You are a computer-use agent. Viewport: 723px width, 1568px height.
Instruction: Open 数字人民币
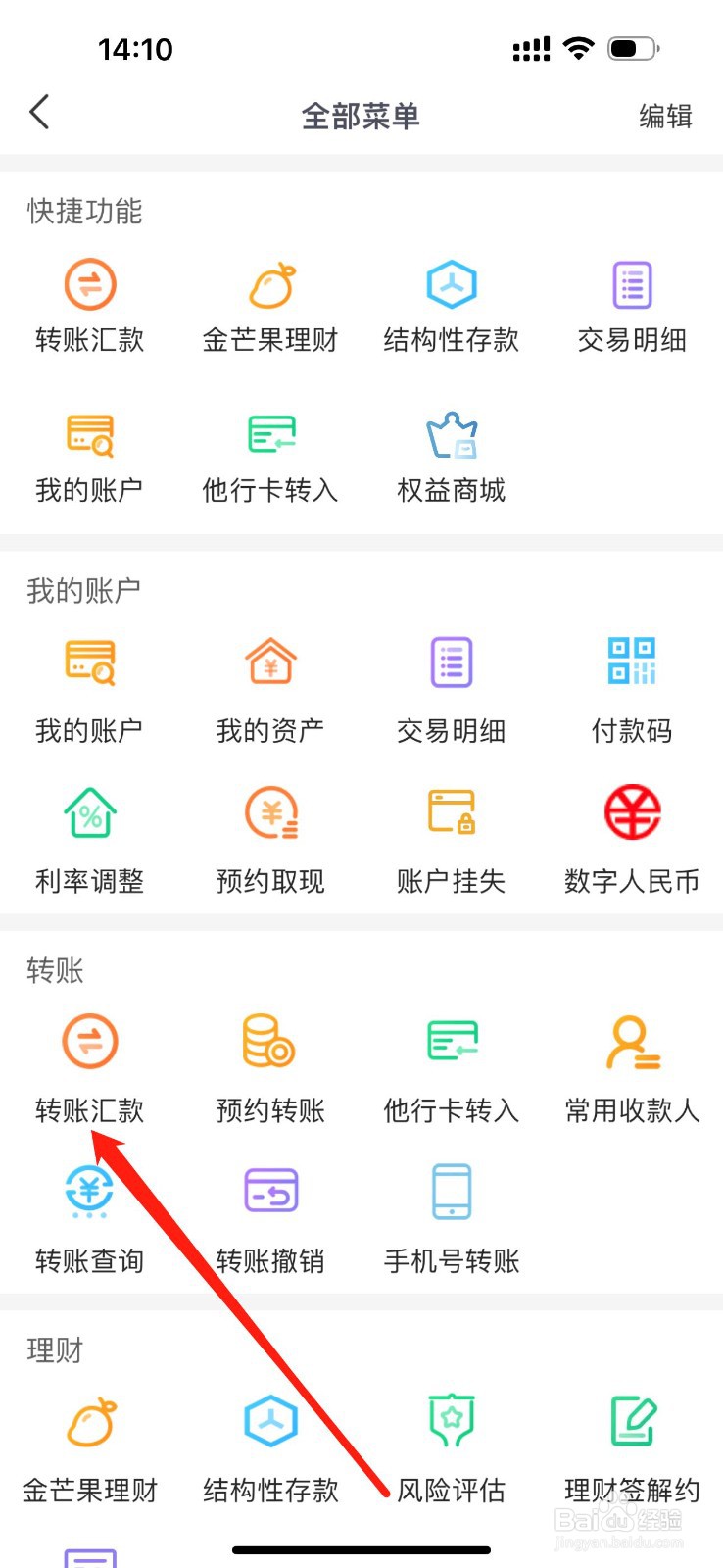(x=632, y=841)
